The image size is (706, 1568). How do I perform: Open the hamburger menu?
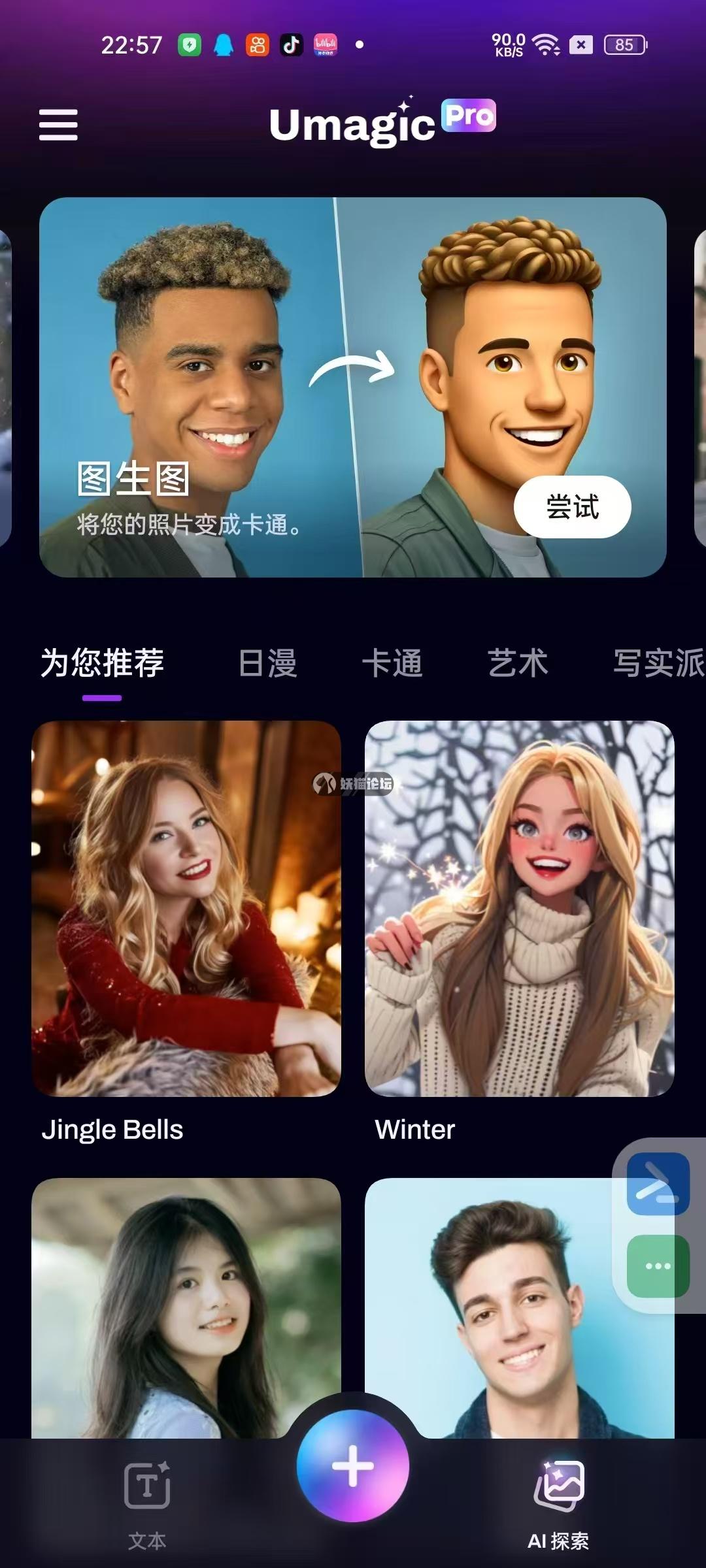[58, 125]
